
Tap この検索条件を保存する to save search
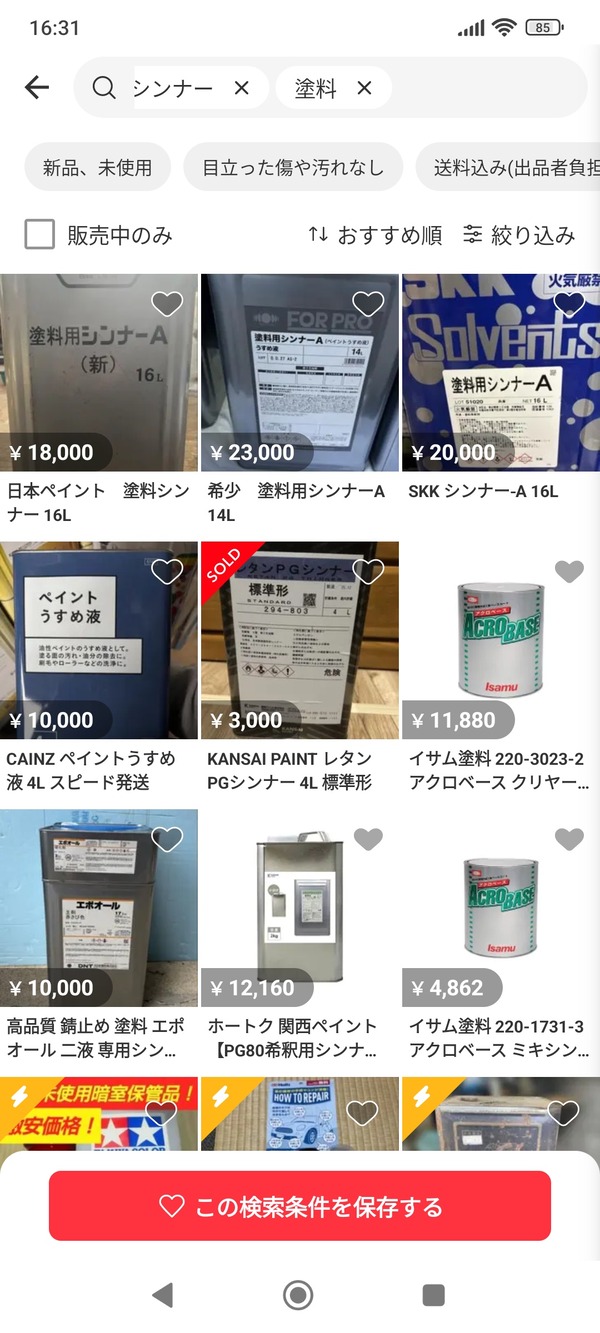click(x=300, y=1206)
